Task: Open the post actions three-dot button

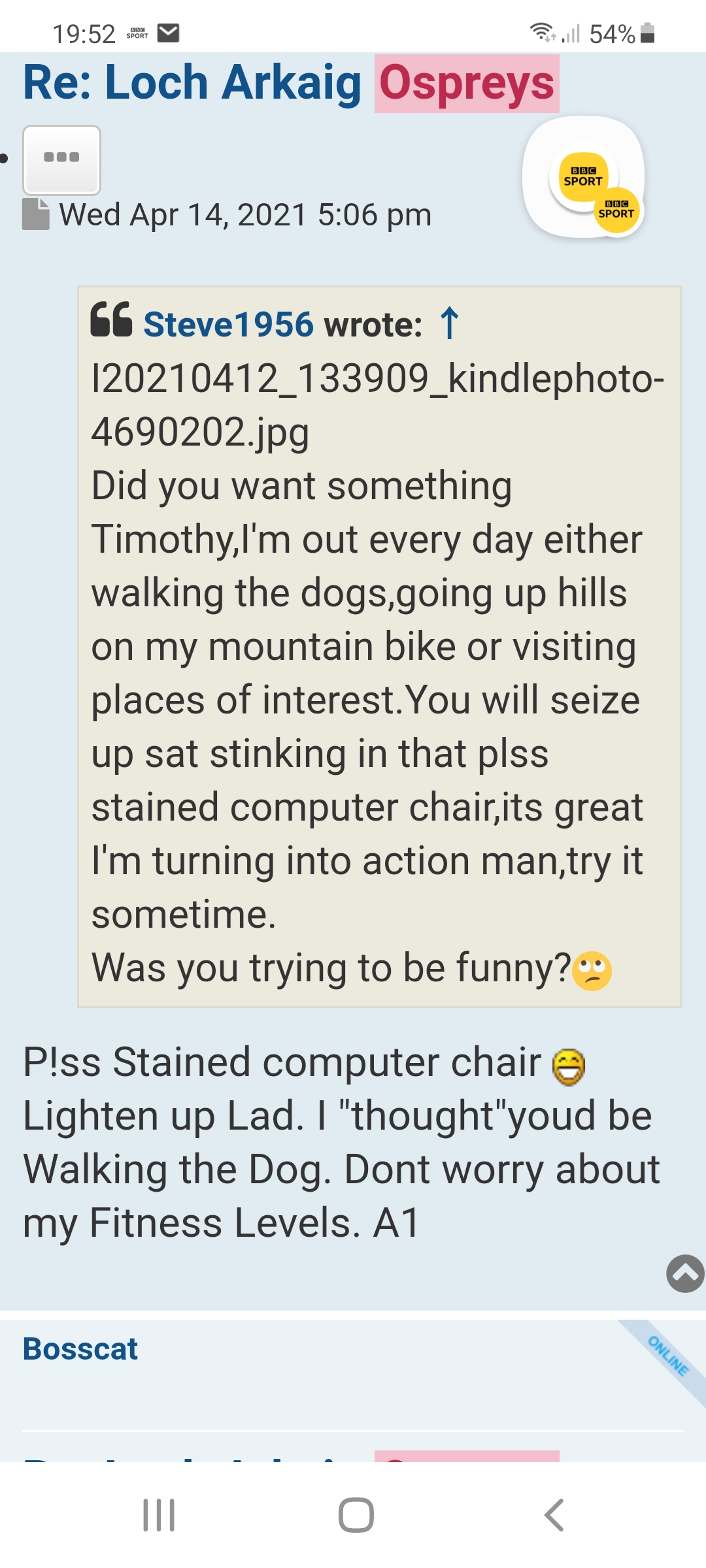Action: [61, 159]
